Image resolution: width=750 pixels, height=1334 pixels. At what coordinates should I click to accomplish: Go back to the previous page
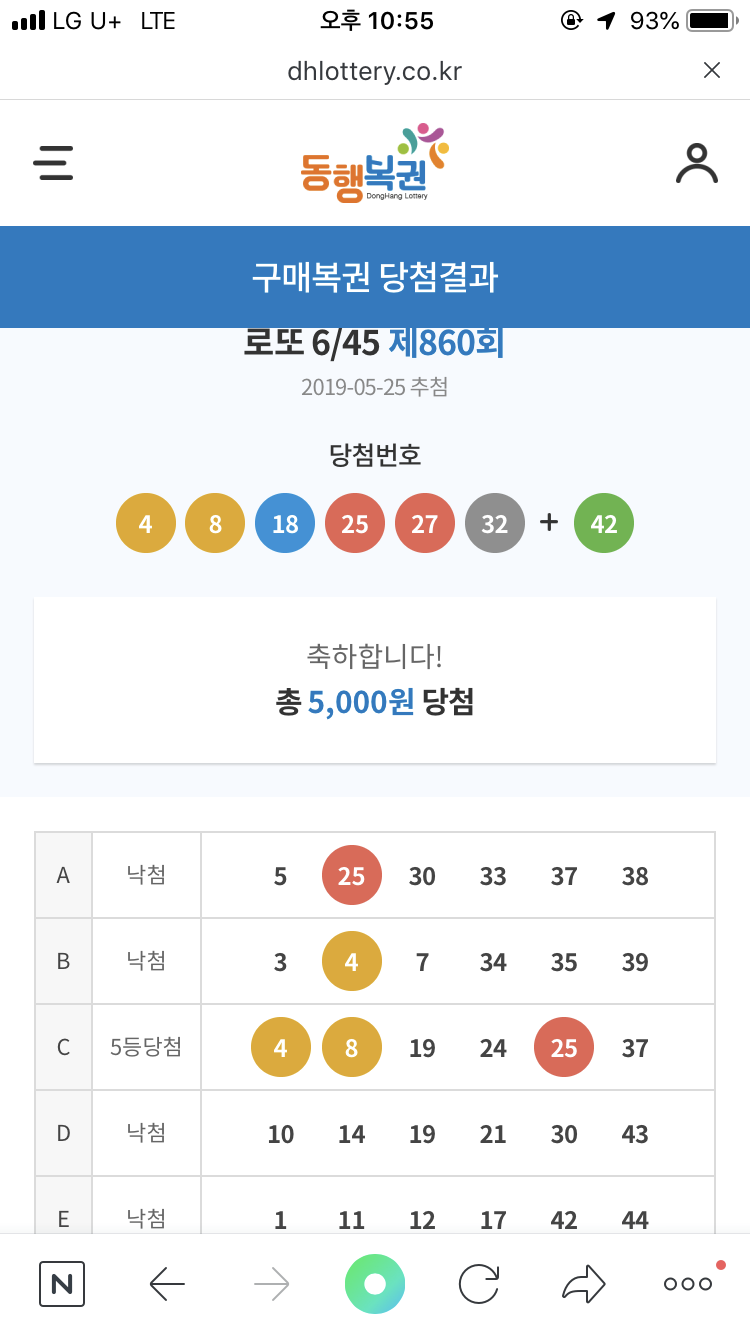pos(167,1283)
